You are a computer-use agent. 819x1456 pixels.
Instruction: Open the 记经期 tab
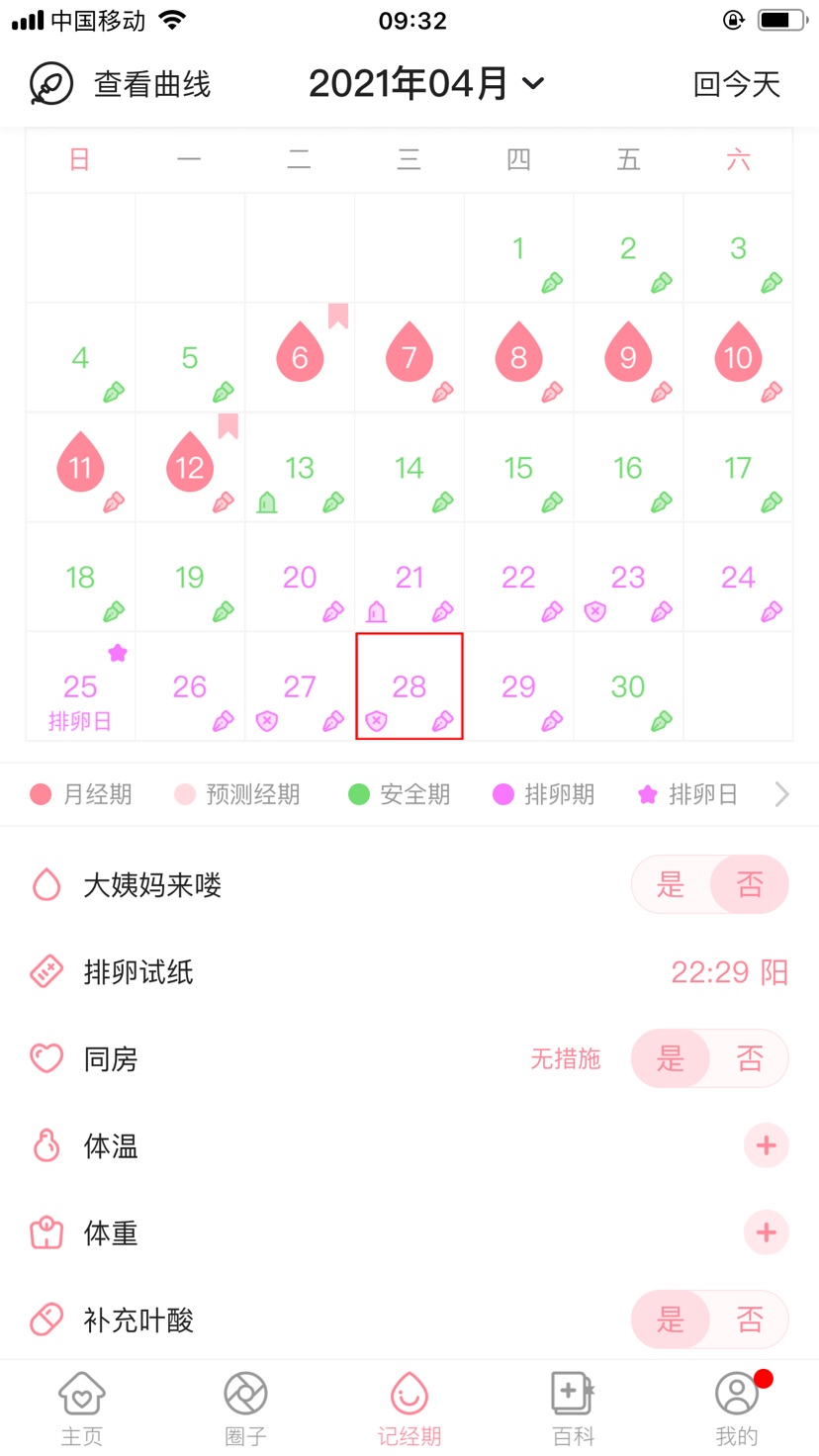point(409,1409)
